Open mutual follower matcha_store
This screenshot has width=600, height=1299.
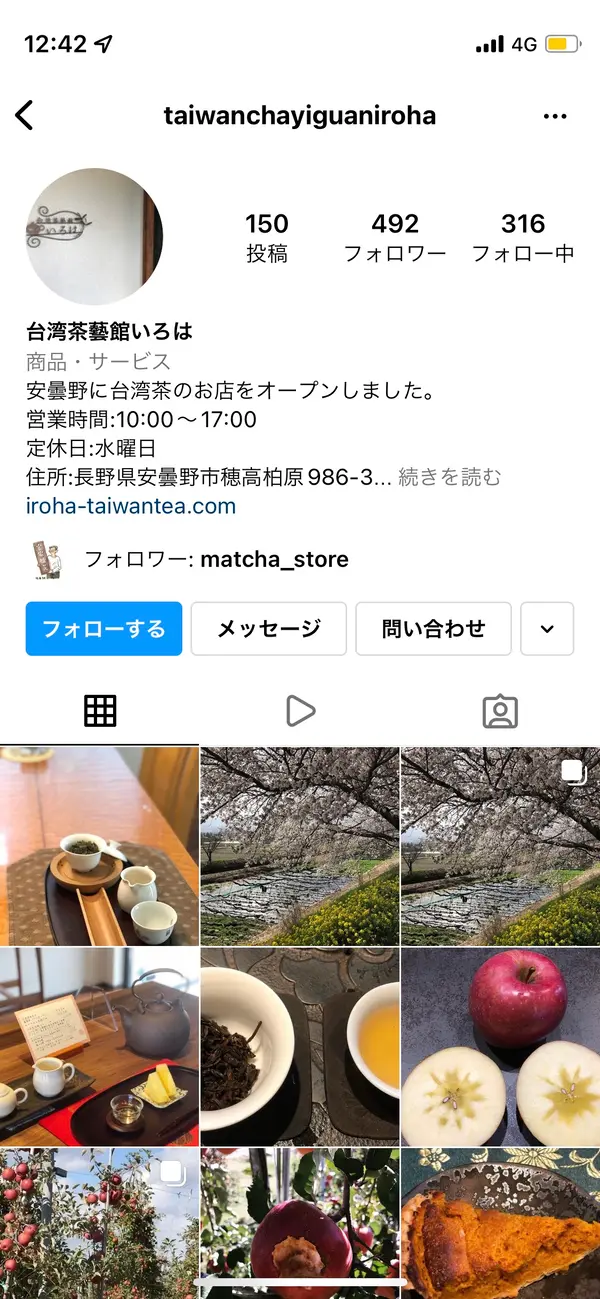[273, 559]
